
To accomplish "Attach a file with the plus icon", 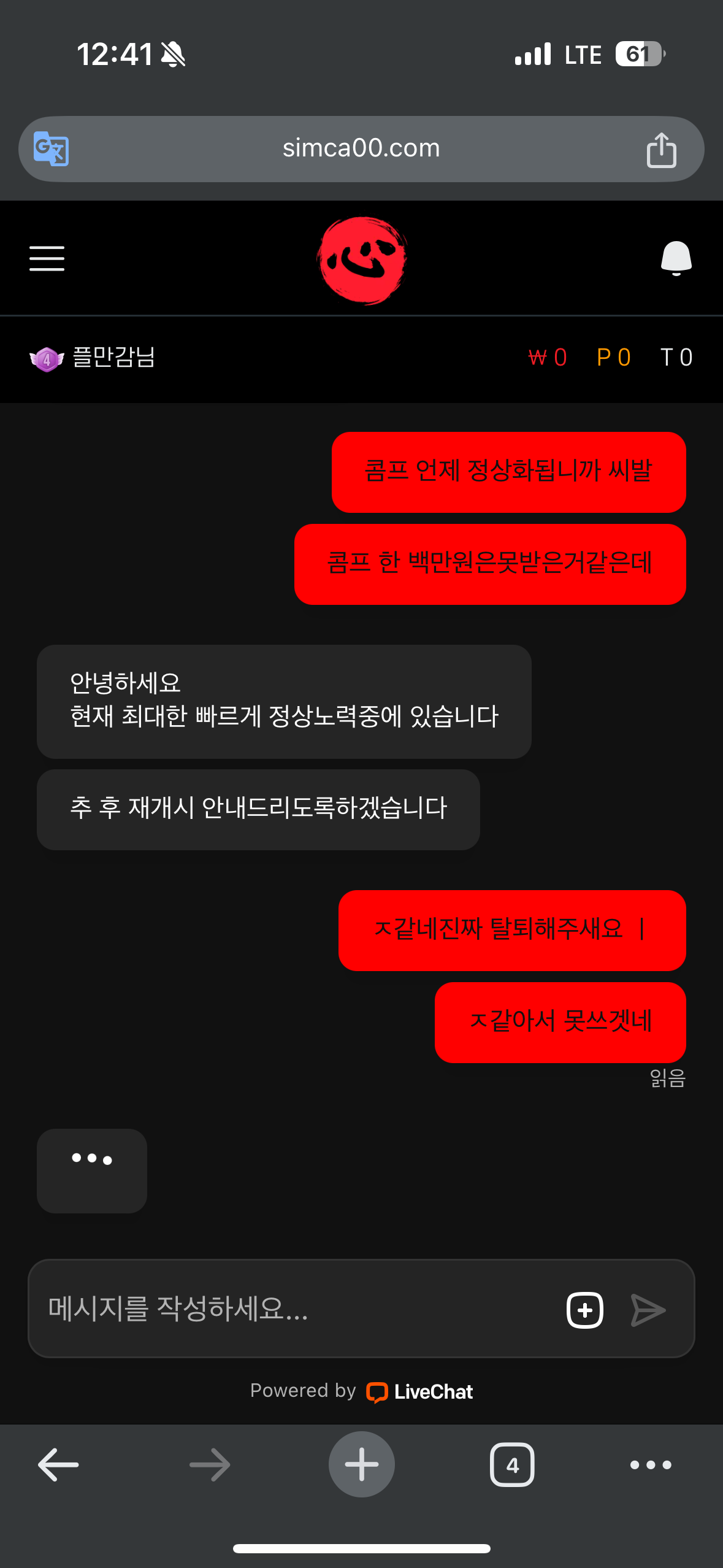I will 585,1310.
